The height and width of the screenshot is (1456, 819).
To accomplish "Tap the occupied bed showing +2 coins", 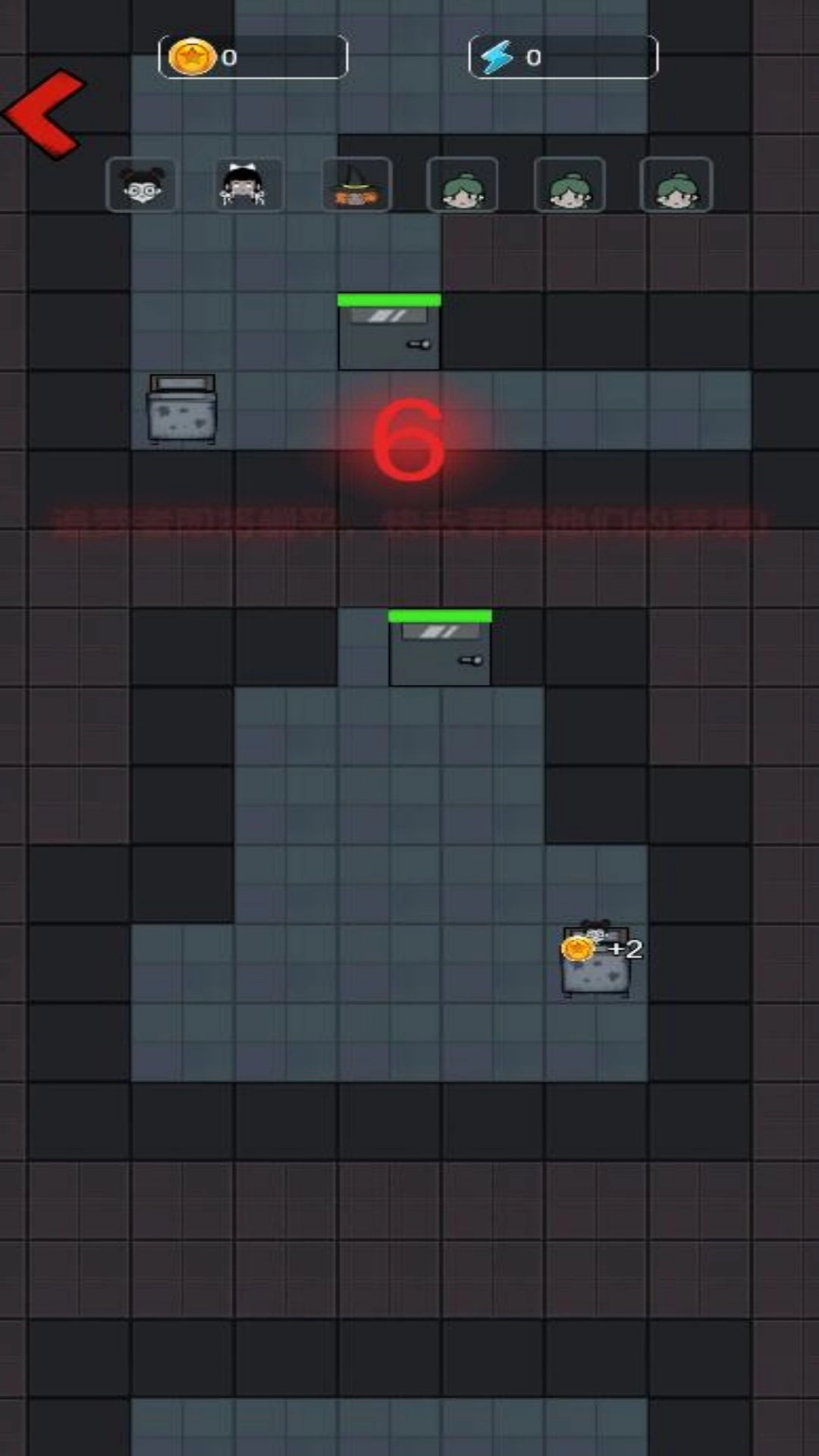I will (596, 962).
